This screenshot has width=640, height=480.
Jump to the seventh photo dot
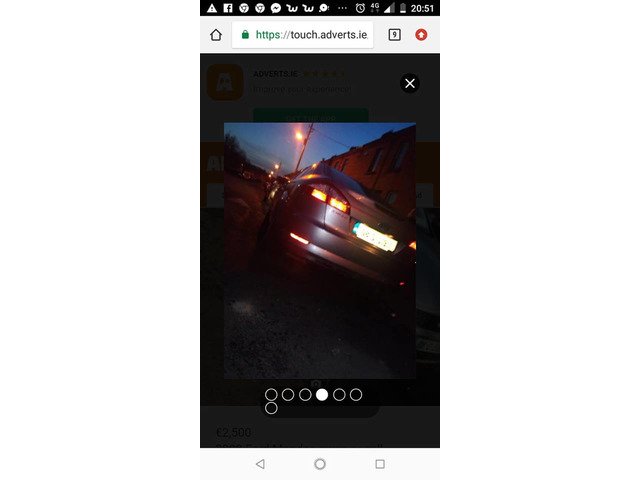click(271, 408)
